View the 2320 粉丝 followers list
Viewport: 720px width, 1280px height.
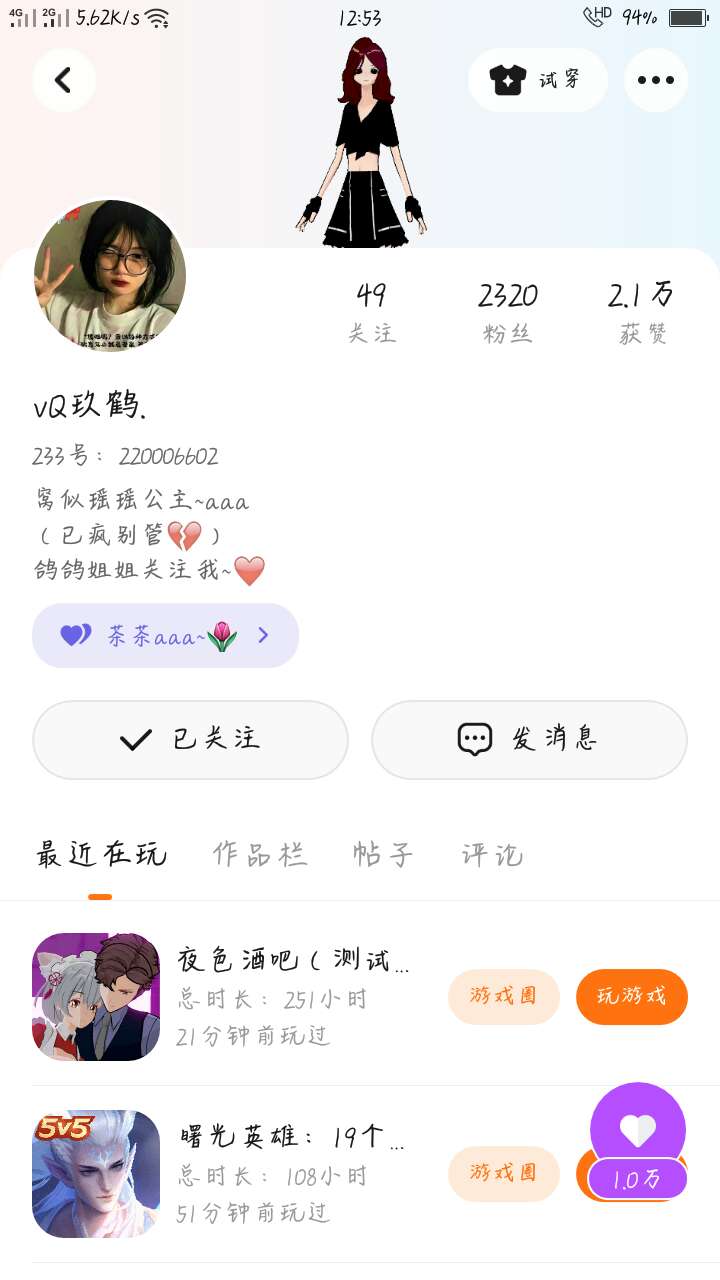pyautogui.click(x=508, y=312)
